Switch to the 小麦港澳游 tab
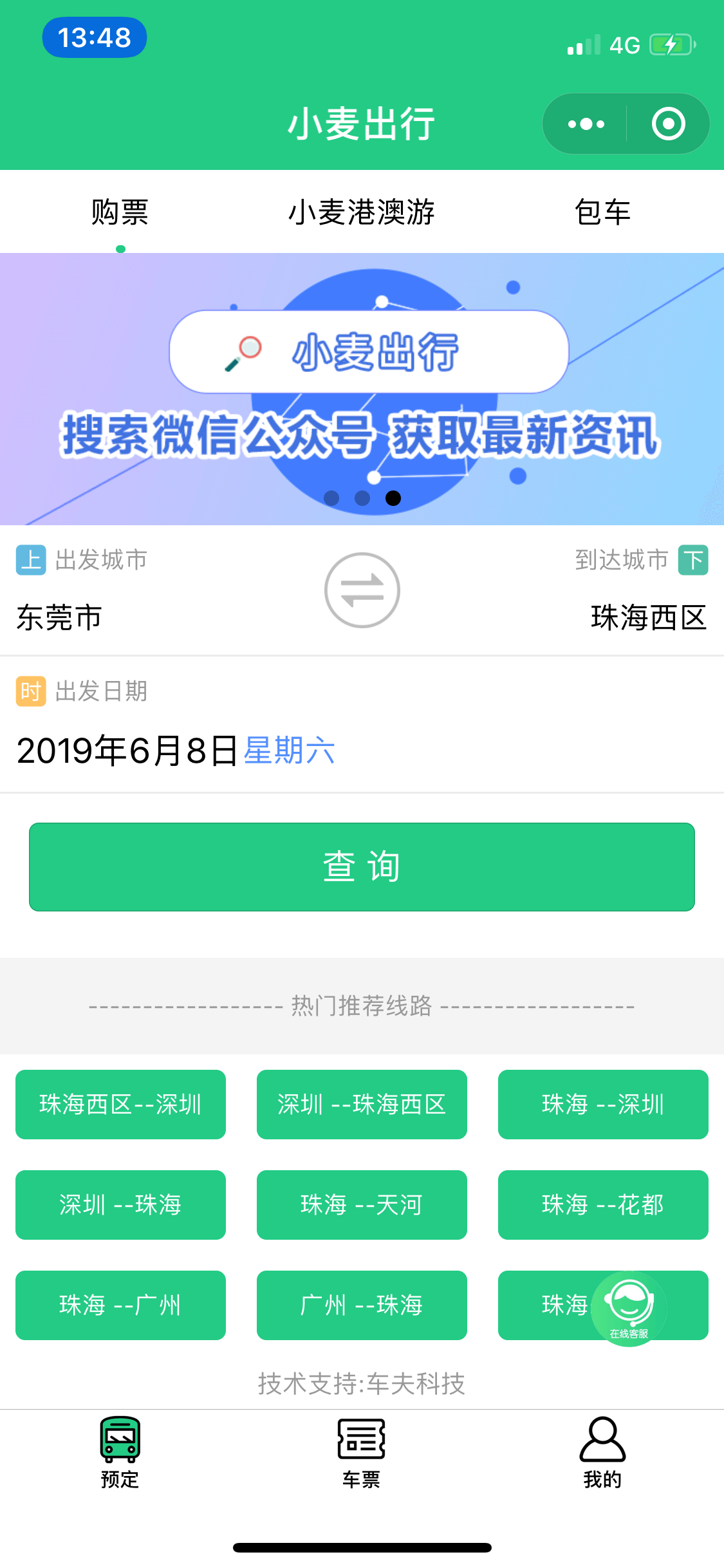The image size is (724, 1568). [x=361, y=212]
